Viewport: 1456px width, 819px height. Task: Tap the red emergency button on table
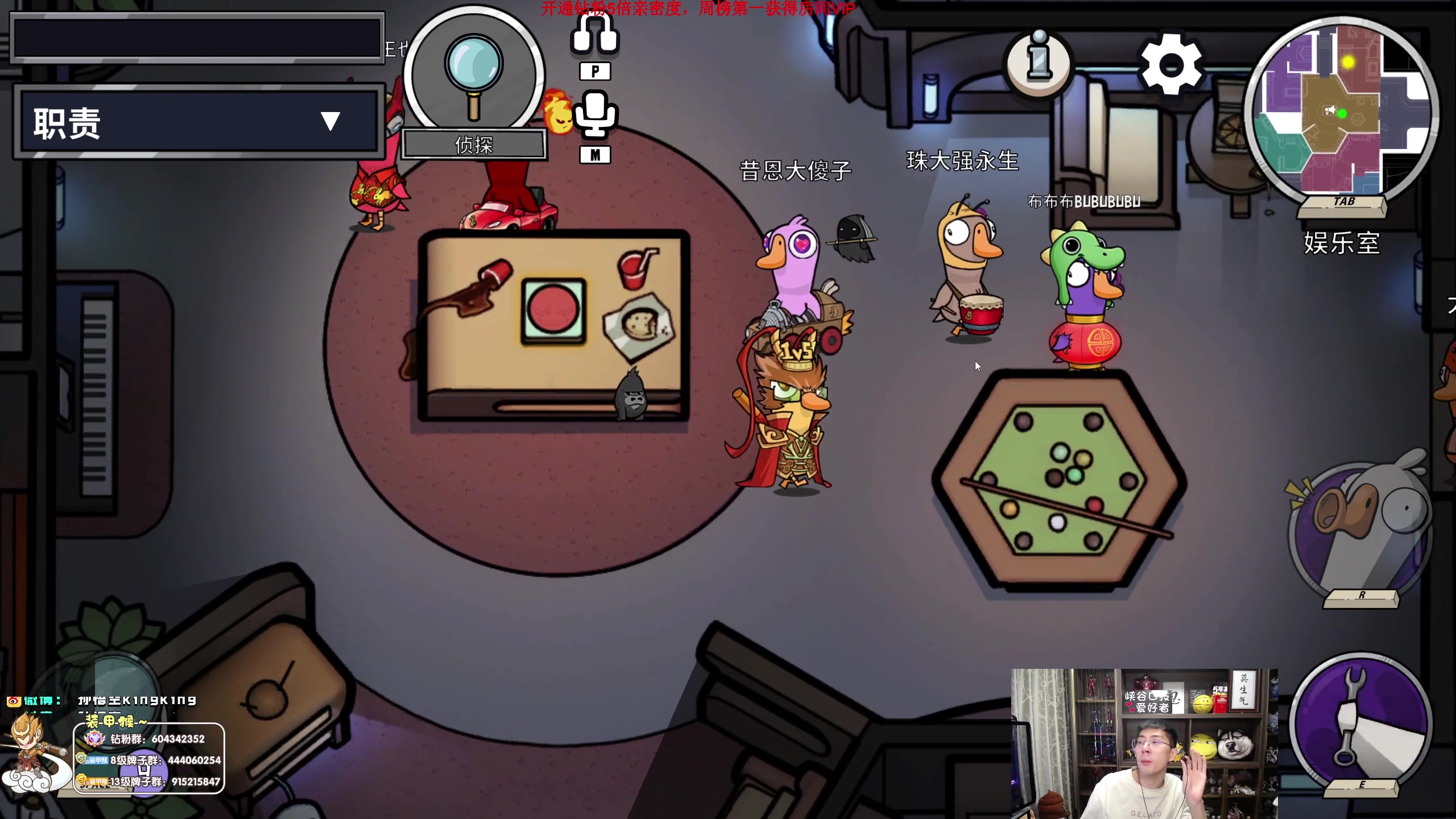pos(553,310)
